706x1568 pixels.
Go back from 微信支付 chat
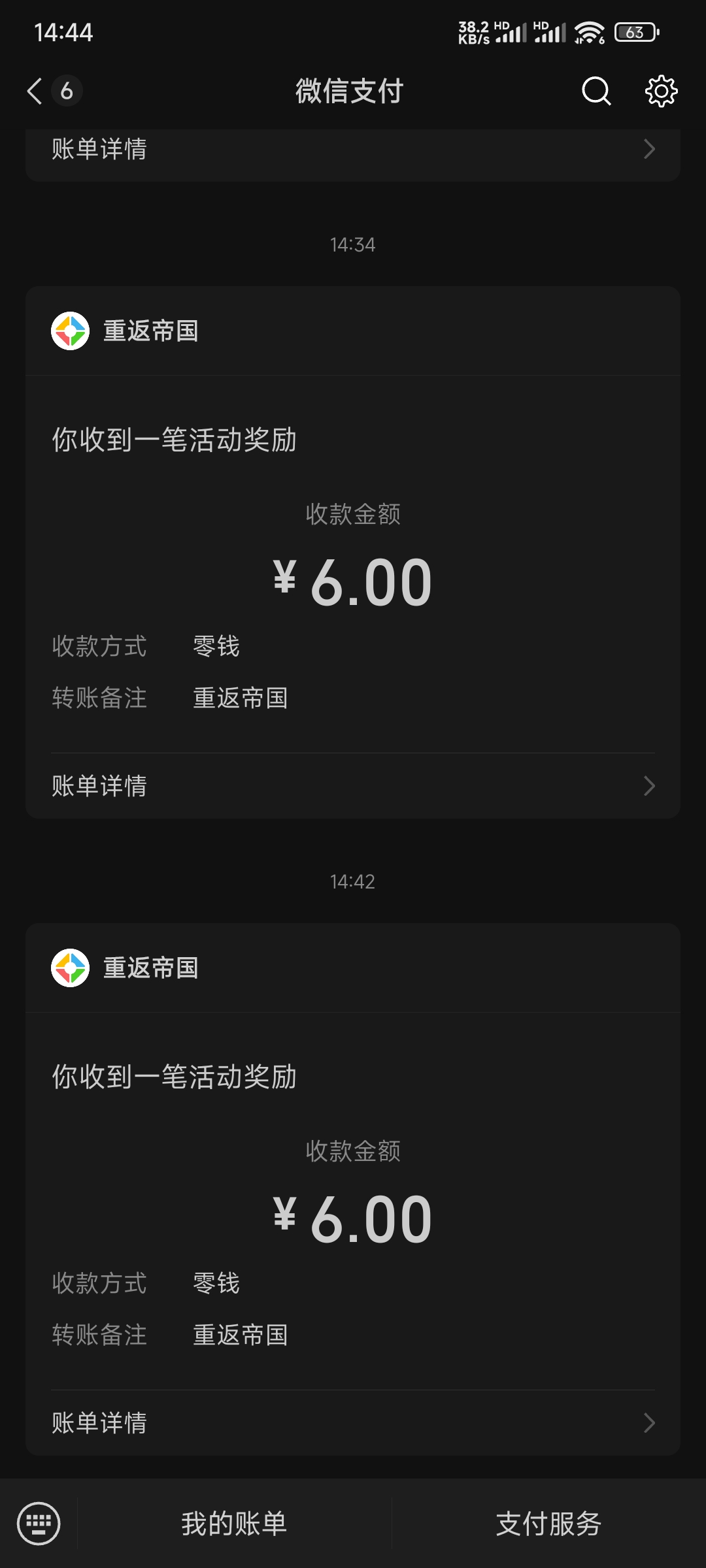[35, 91]
